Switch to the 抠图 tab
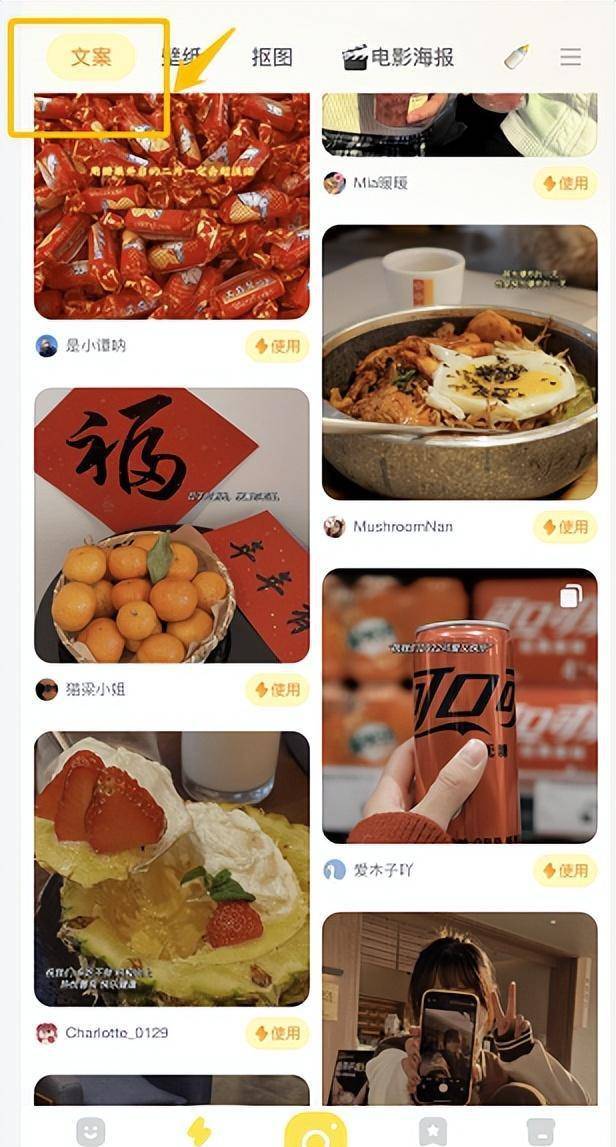616x1147 pixels. point(272,57)
